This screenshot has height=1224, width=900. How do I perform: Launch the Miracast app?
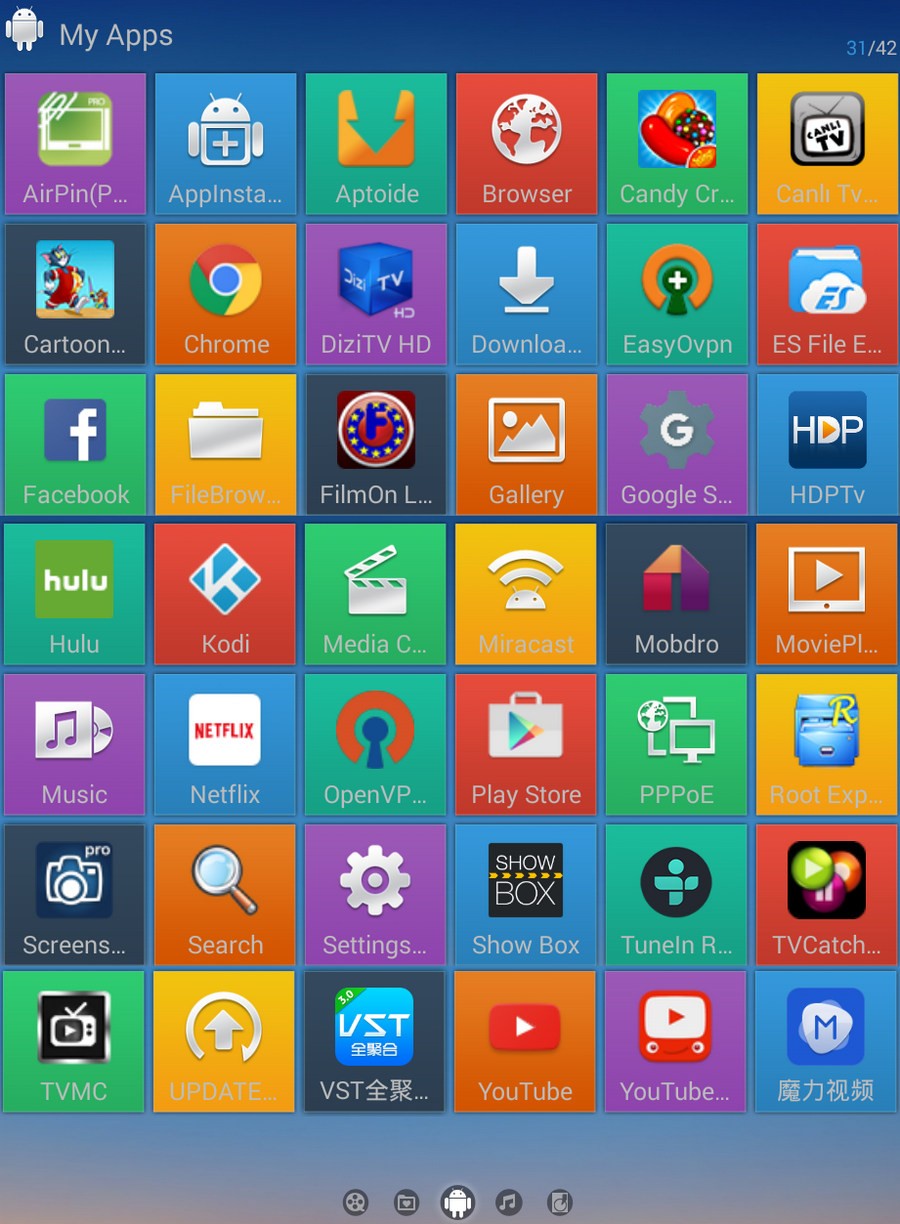click(x=526, y=594)
